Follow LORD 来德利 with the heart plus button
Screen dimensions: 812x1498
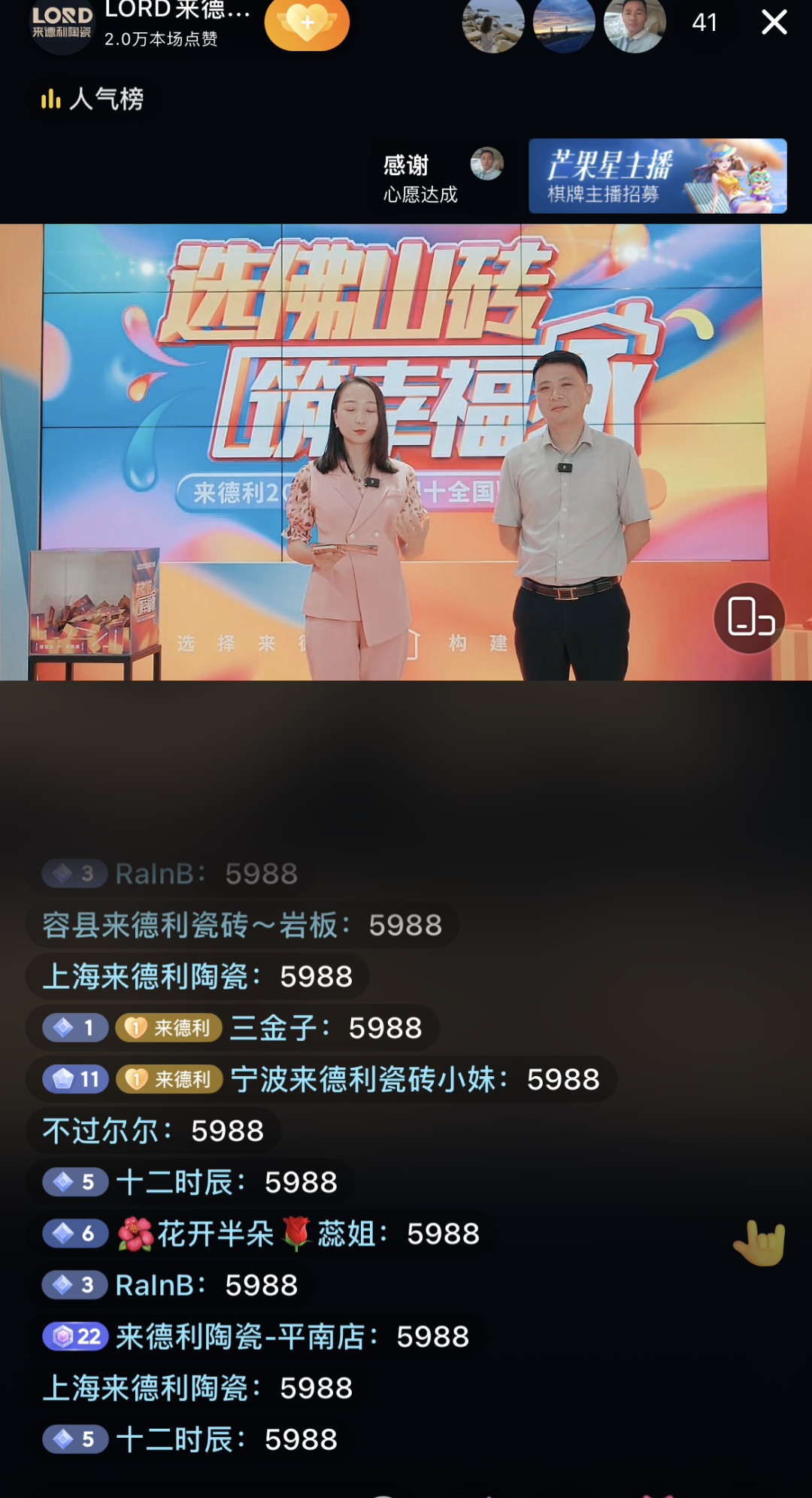pos(307,24)
